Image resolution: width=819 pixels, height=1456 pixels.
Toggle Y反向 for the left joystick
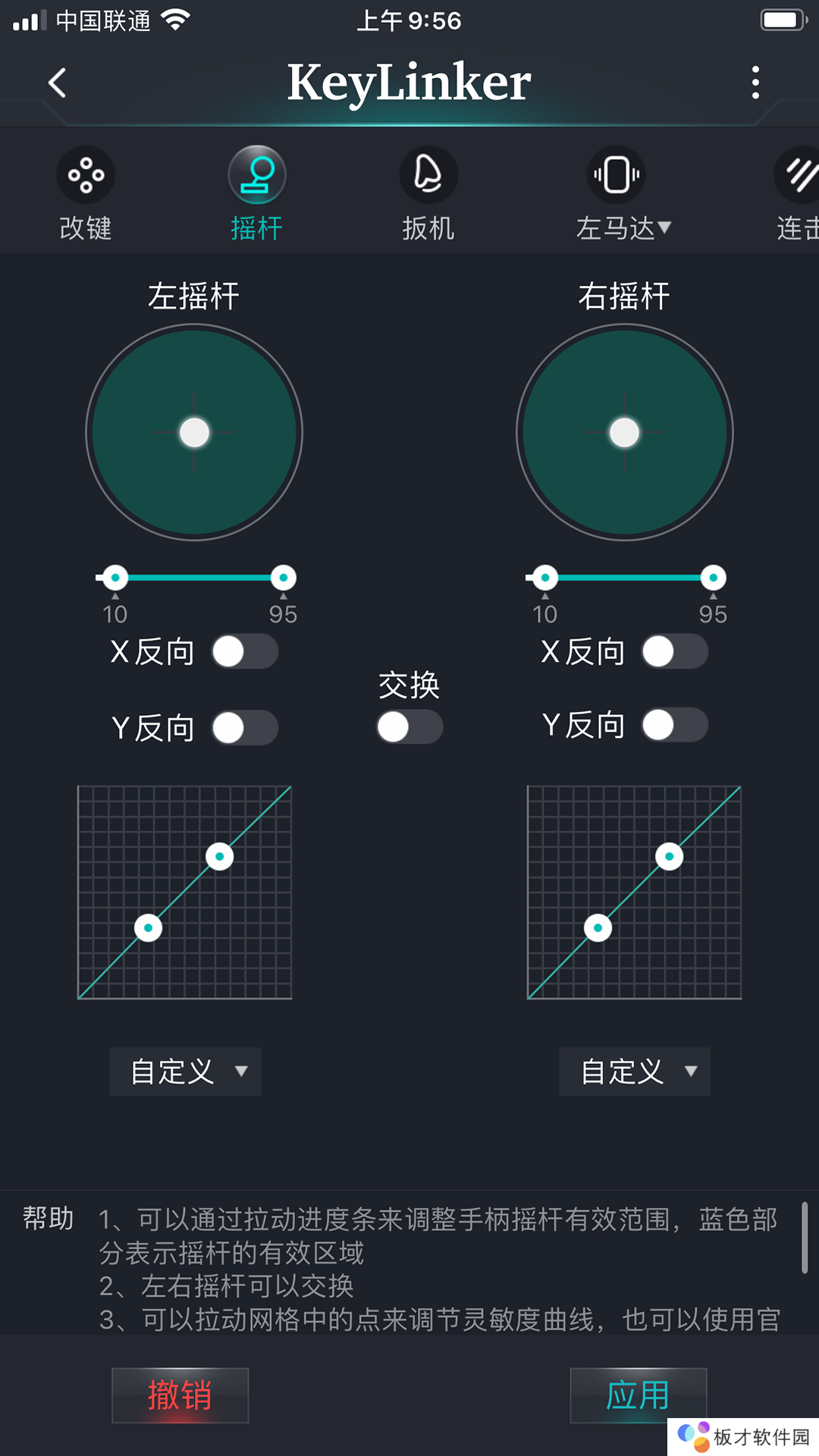tap(245, 728)
